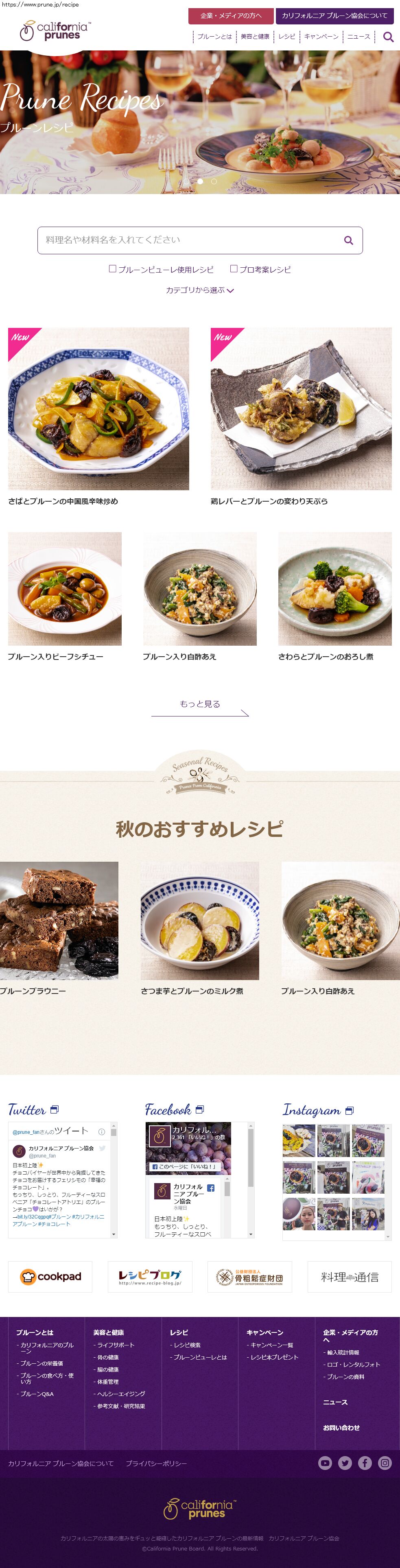This screenshot has width=400, height=1568.
Task: Tap もっと見る to load more recipes
Action: pos(200,704)
